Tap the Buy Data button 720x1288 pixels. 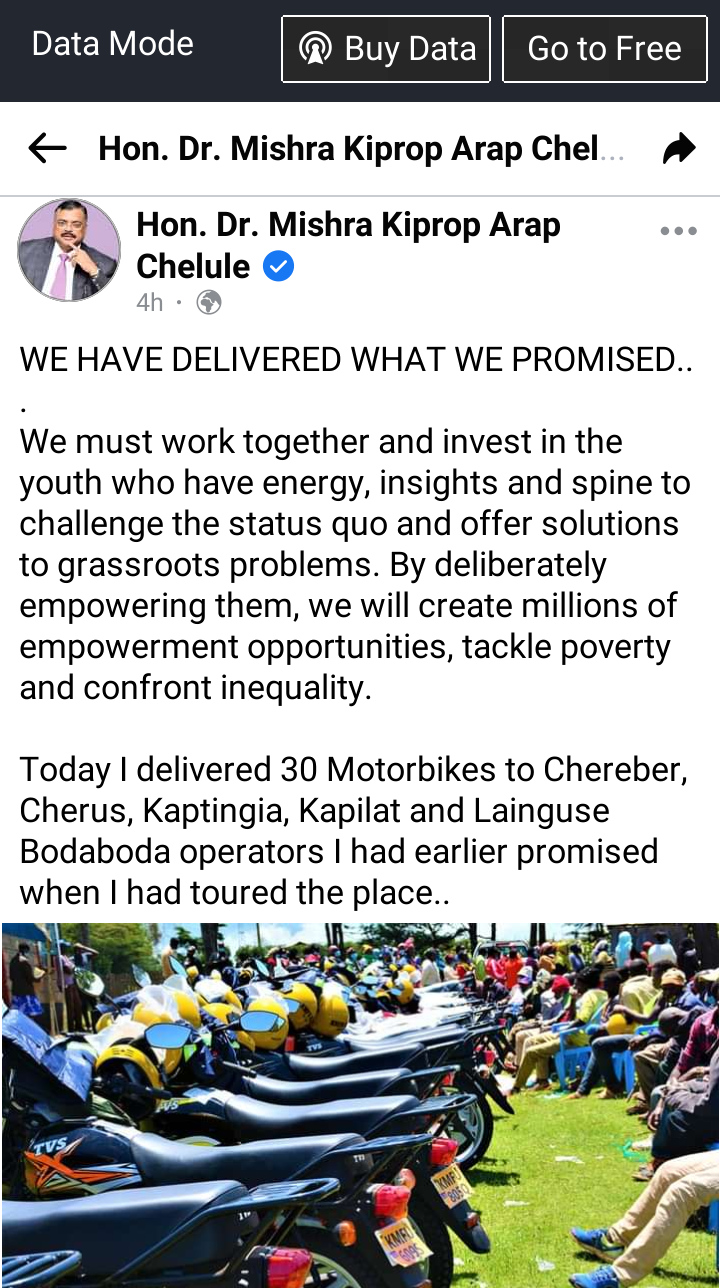[386, 48]
